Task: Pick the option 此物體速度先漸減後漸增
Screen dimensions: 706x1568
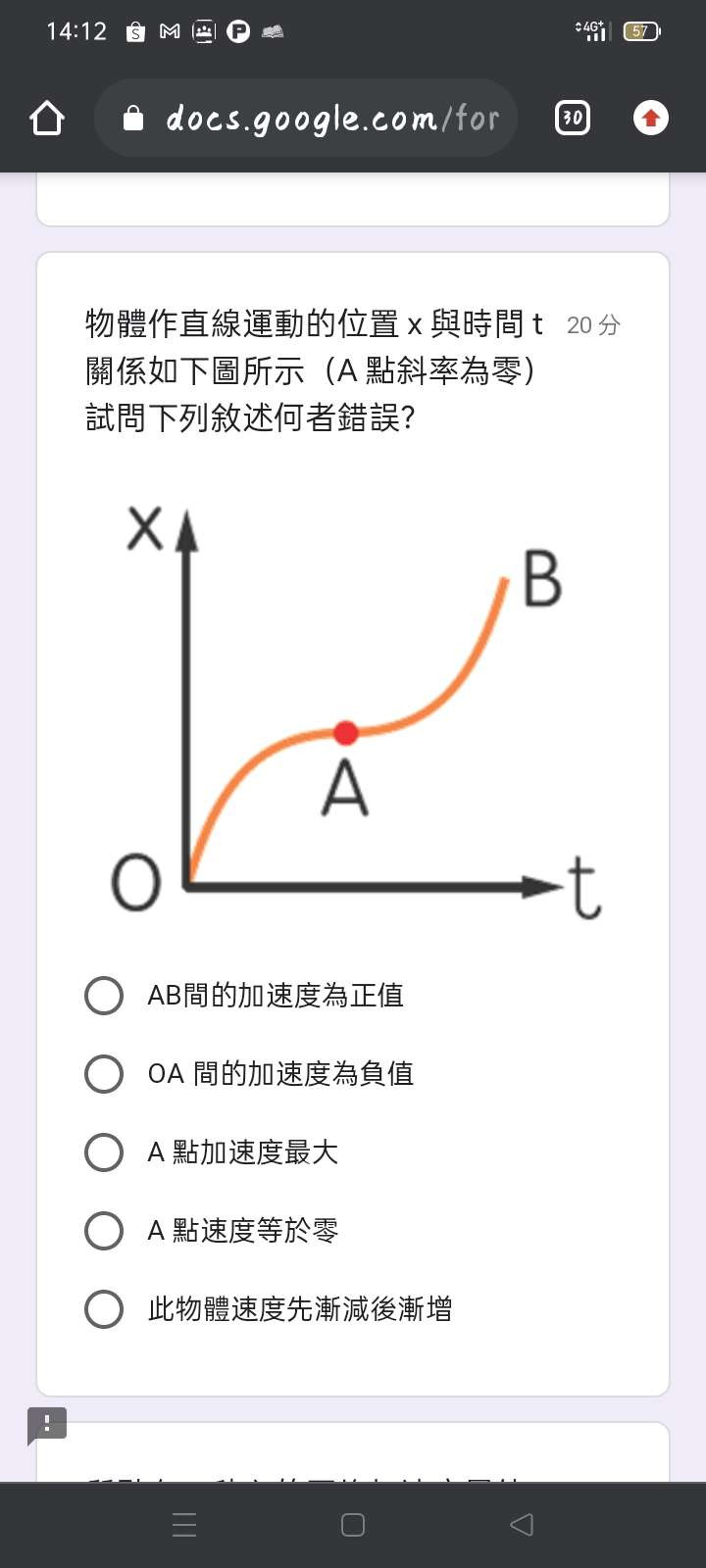Action: point(104,1309)
